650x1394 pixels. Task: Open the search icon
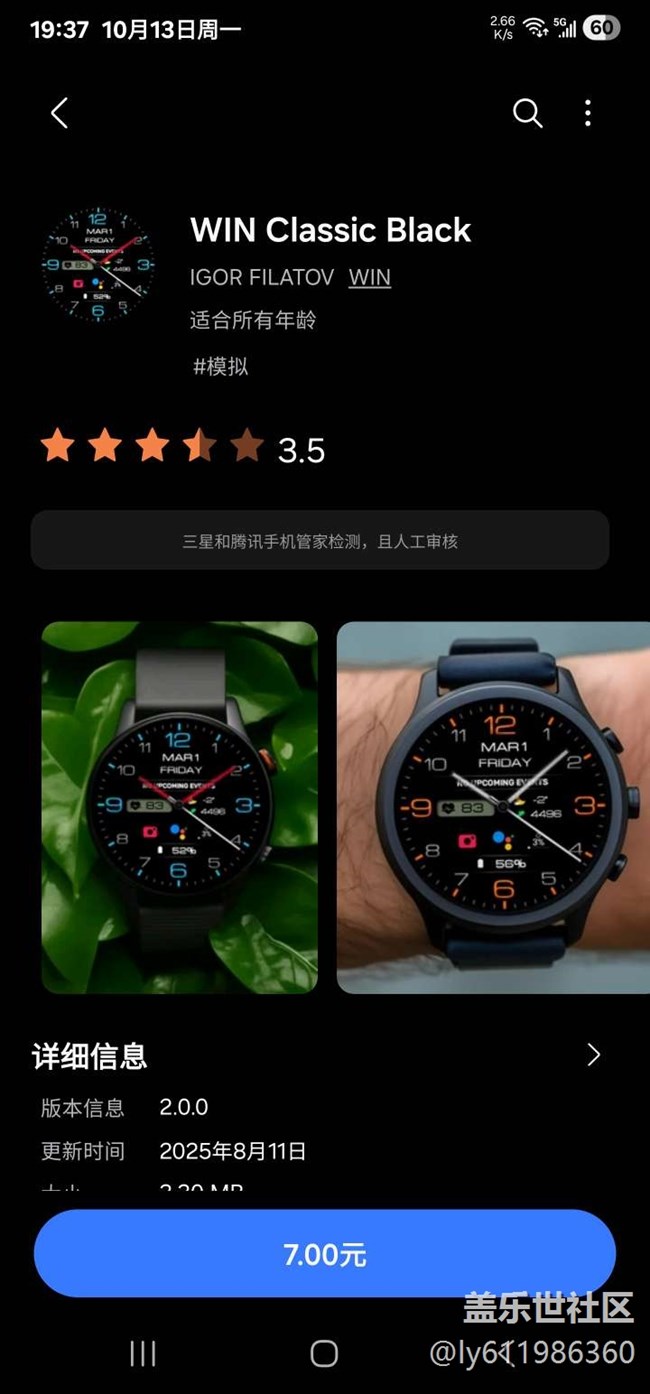tap(527, 113)
